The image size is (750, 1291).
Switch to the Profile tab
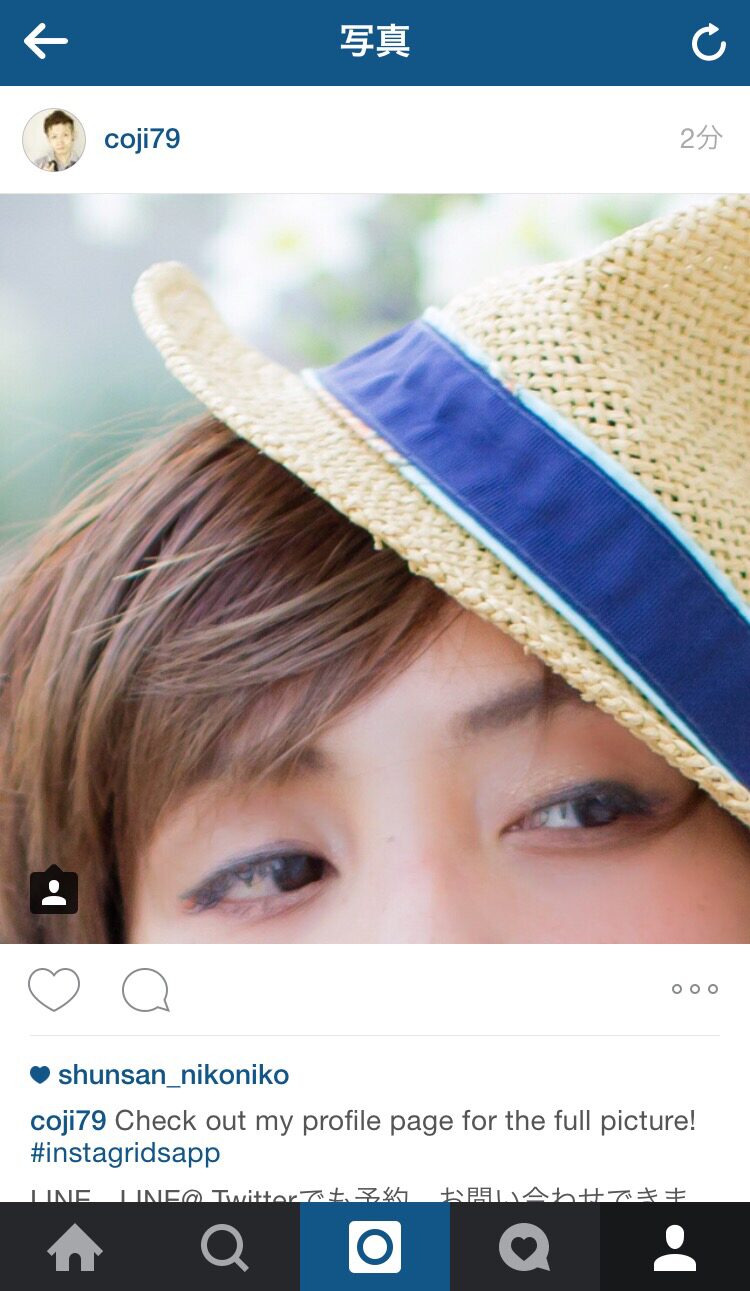(x=675, y=1247)
